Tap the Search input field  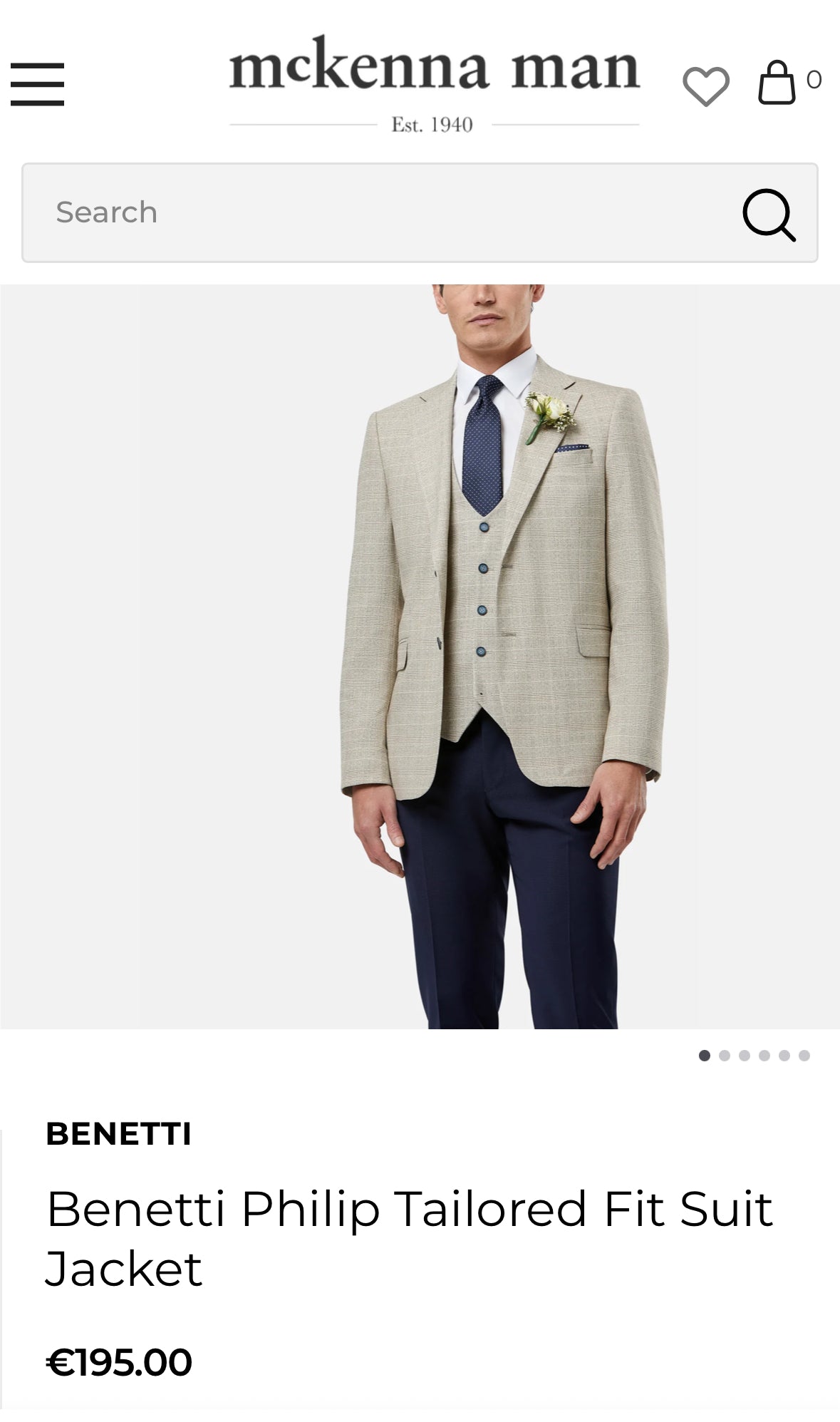coord(370,212)
